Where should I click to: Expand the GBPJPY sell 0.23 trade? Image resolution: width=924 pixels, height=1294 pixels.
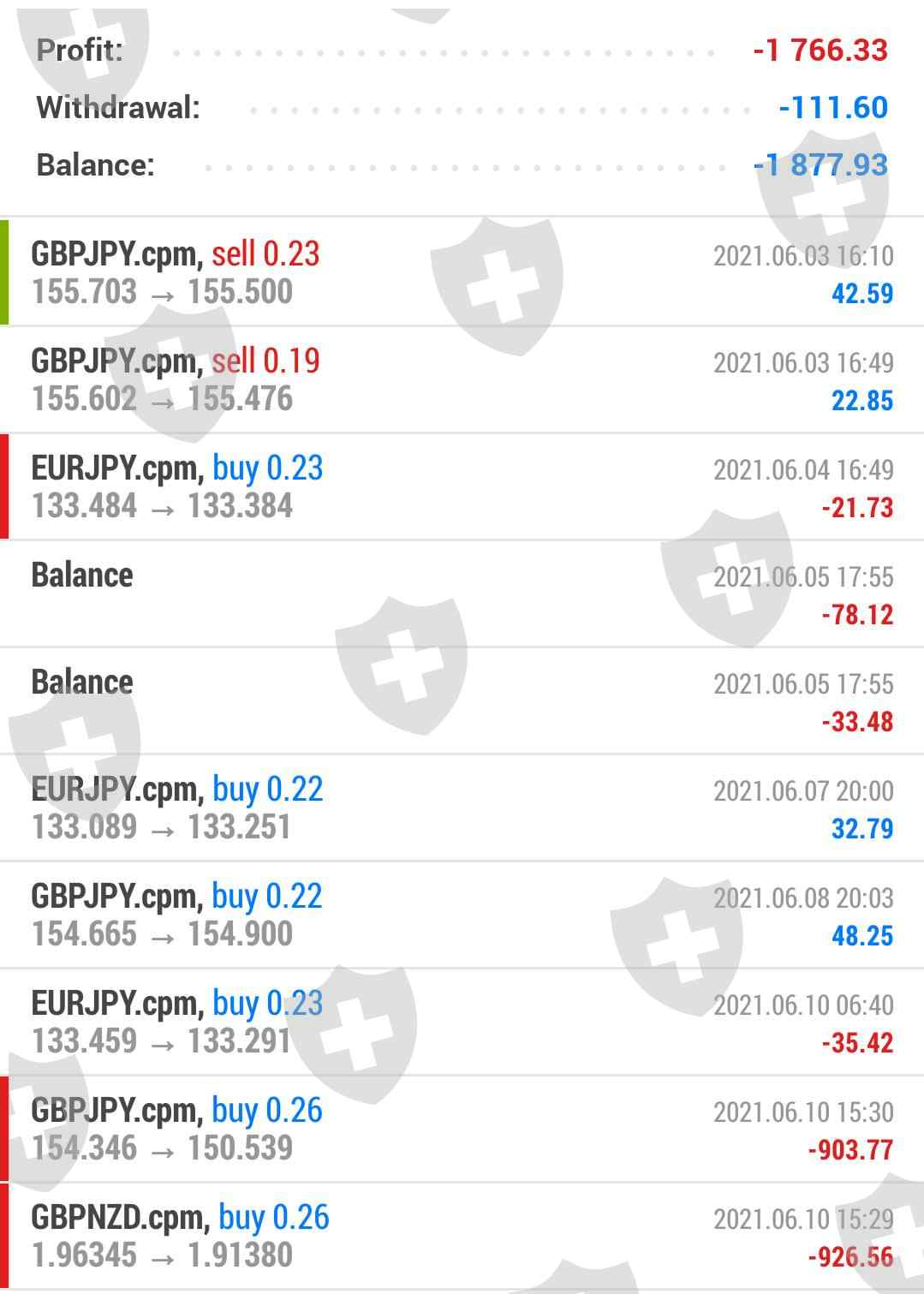[x=462, y=272]
